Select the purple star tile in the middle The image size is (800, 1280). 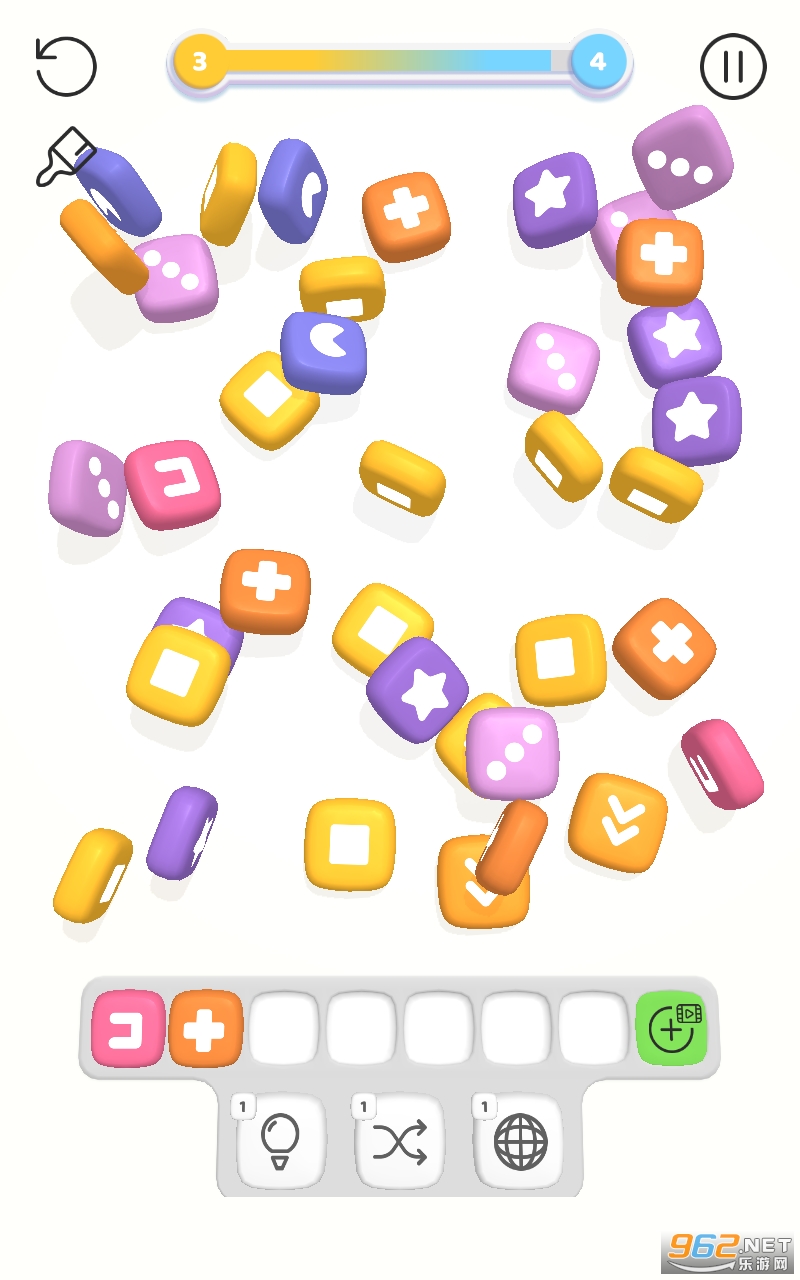418,689
